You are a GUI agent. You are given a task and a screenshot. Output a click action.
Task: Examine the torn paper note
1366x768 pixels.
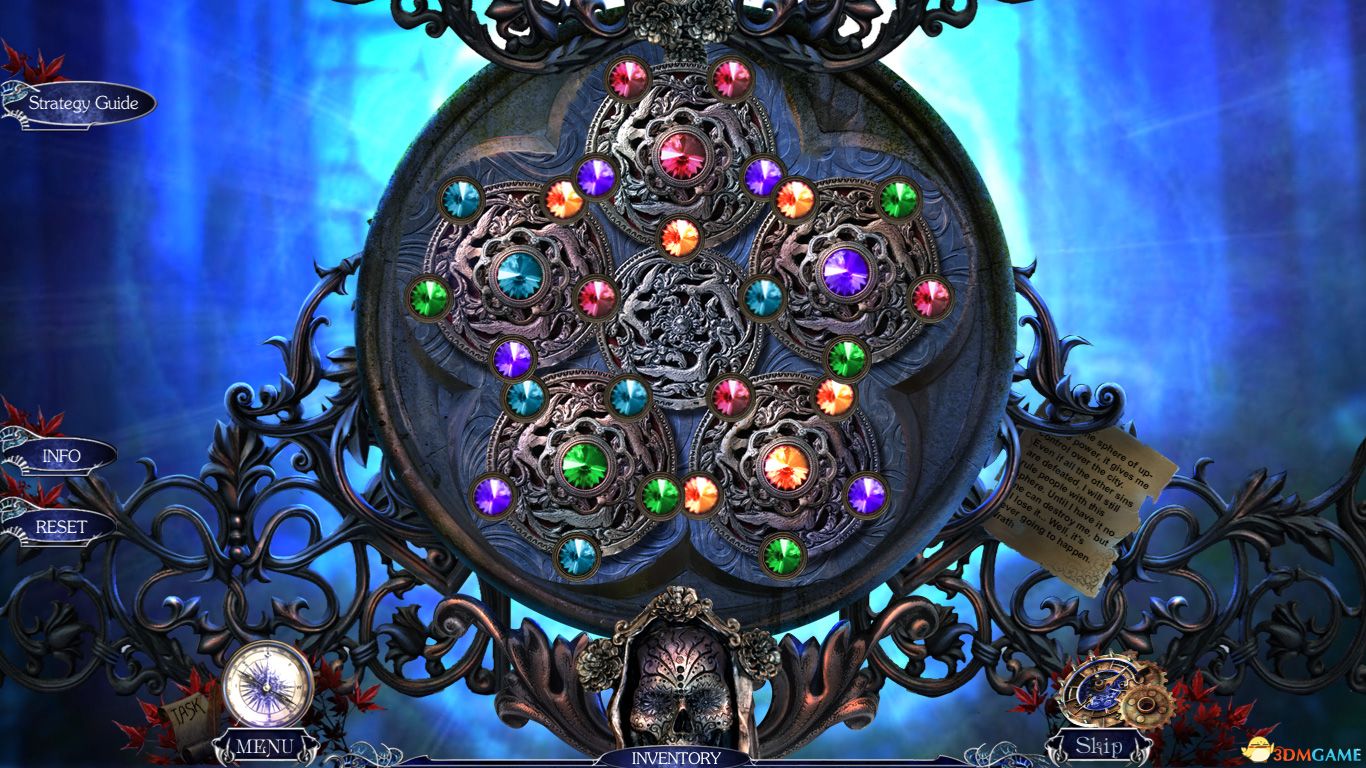pos(1071,504)
